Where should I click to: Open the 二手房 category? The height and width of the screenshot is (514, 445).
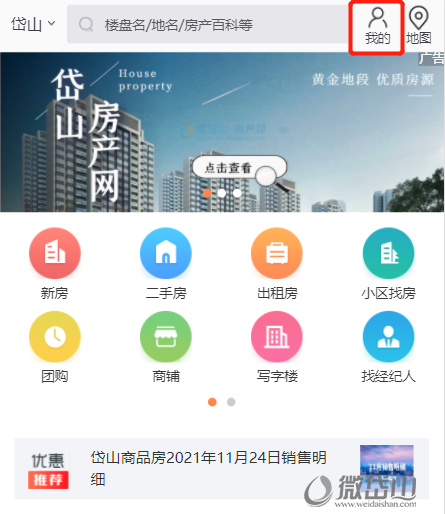166,264
